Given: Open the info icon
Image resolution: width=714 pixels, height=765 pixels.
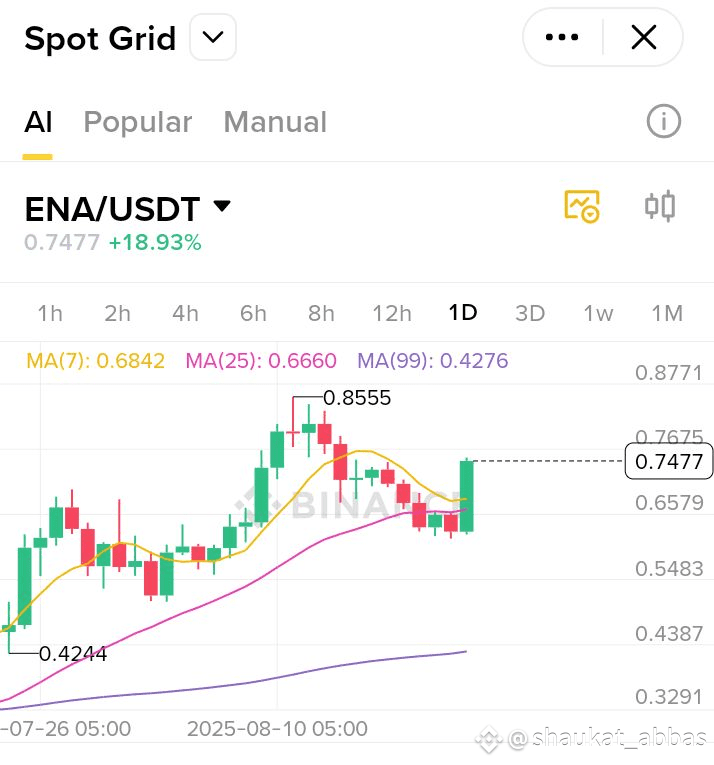Looking at the screenshot, I should [x=663, y=122].
